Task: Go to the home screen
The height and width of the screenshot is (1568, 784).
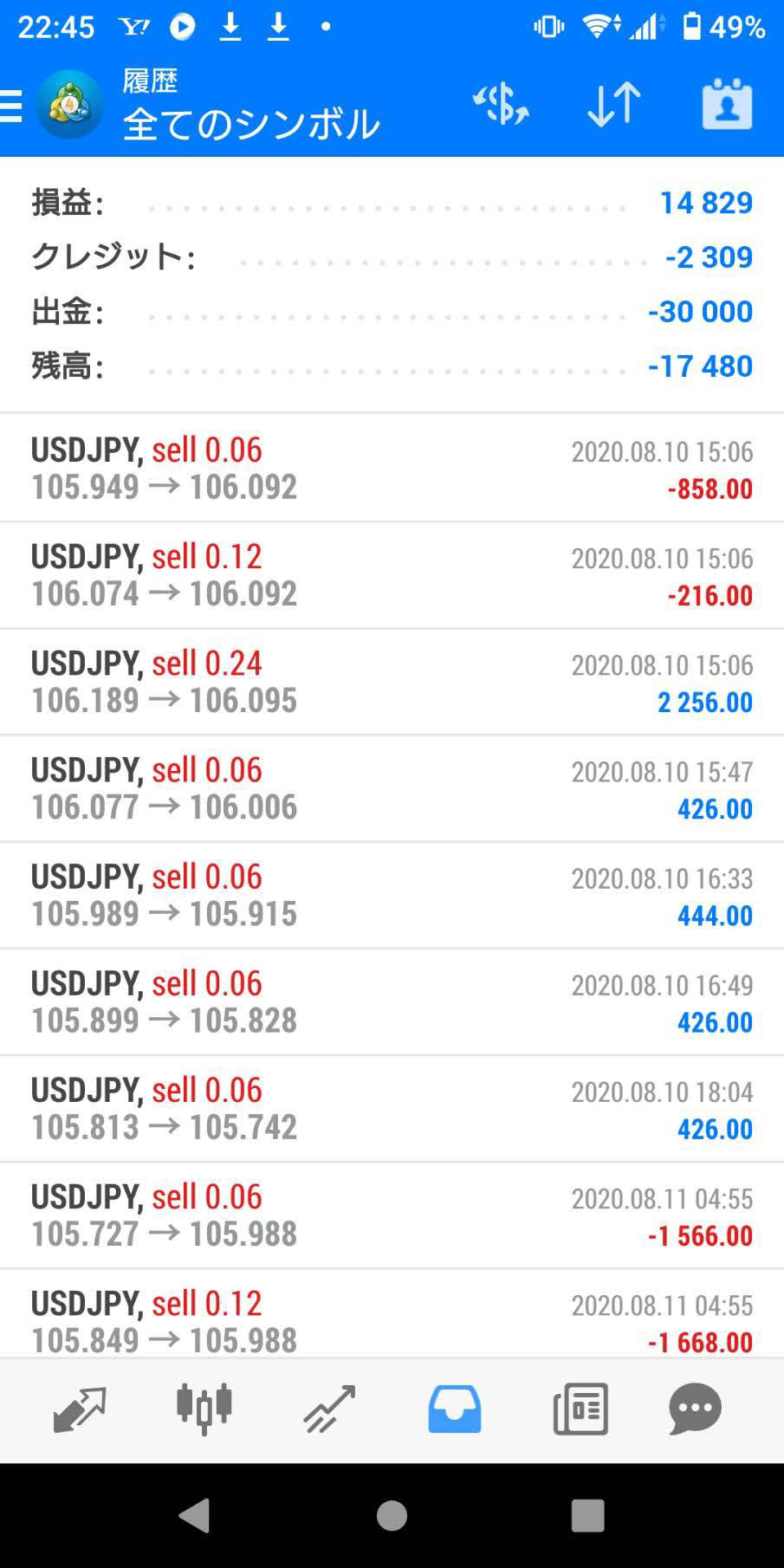Action: pos(392,1516)
